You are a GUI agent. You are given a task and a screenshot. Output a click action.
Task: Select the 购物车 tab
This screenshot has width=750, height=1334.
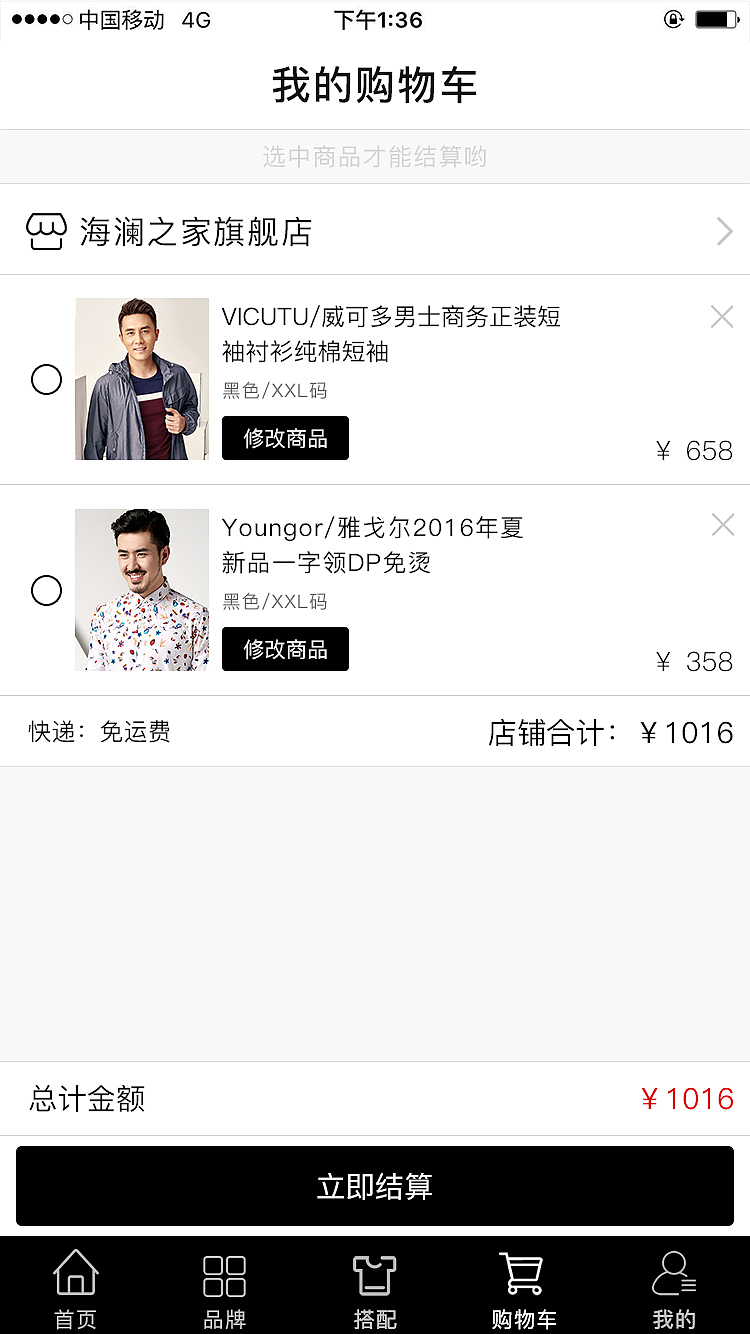point(523,1288)
